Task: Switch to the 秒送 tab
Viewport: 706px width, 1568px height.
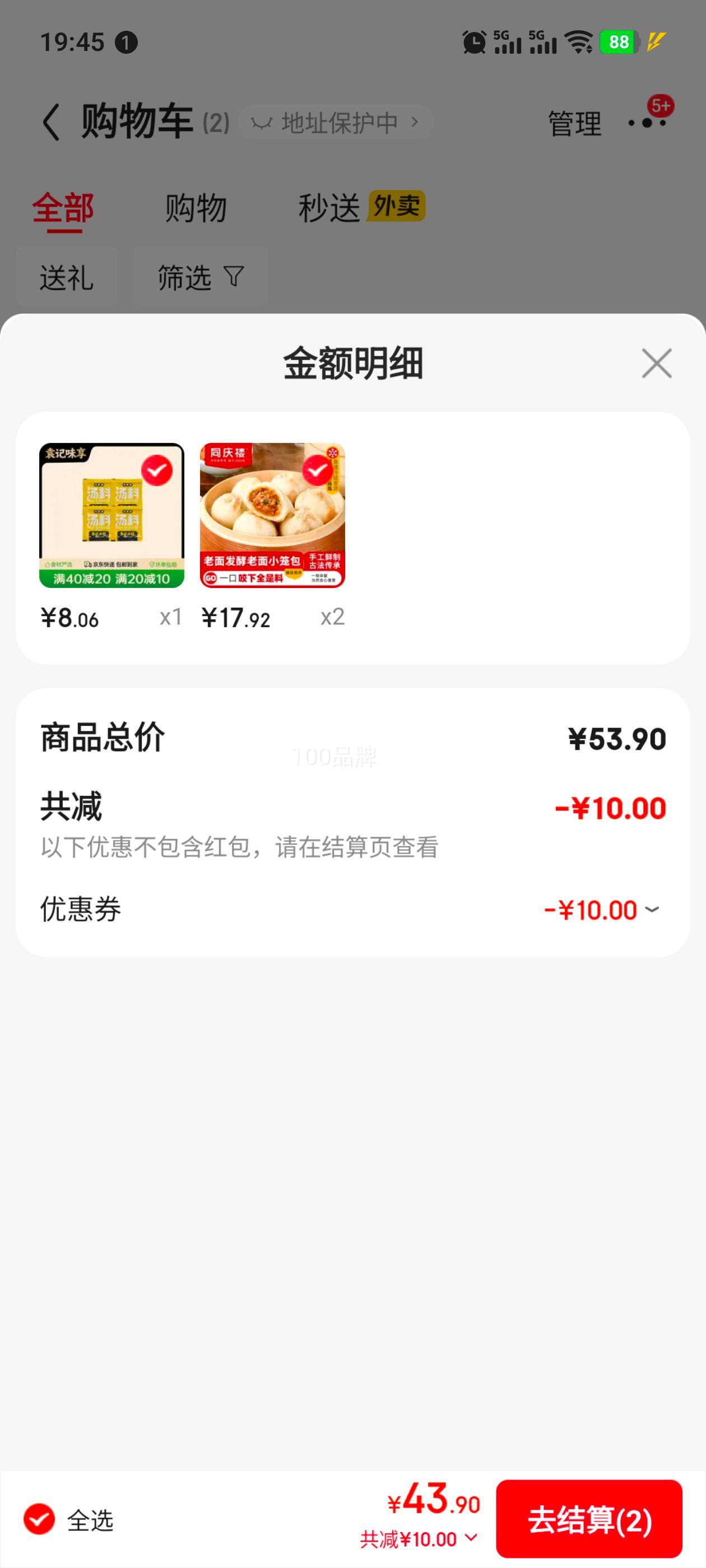Action: (x=329, y=207)
